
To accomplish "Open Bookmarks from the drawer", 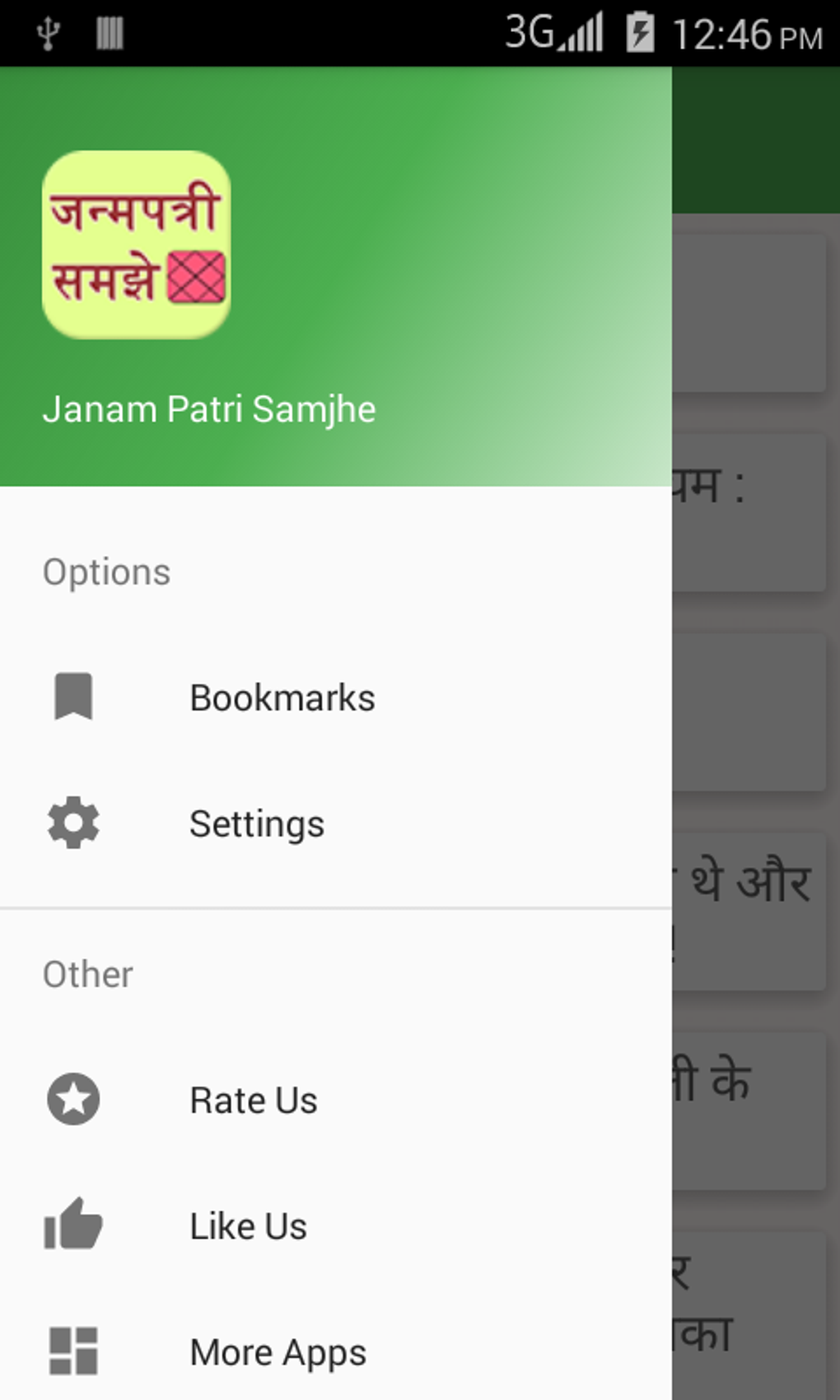I will pyautogui.click(x=282, y=698).
